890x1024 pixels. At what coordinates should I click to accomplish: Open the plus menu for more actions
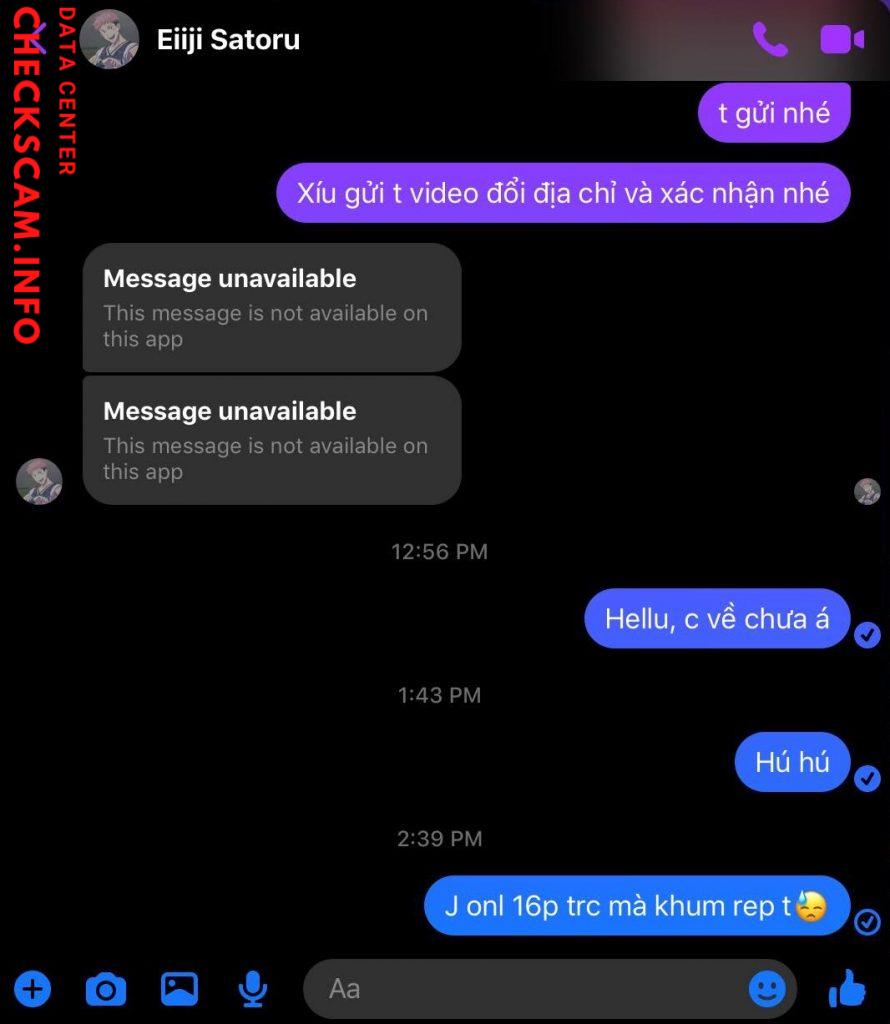32,990
